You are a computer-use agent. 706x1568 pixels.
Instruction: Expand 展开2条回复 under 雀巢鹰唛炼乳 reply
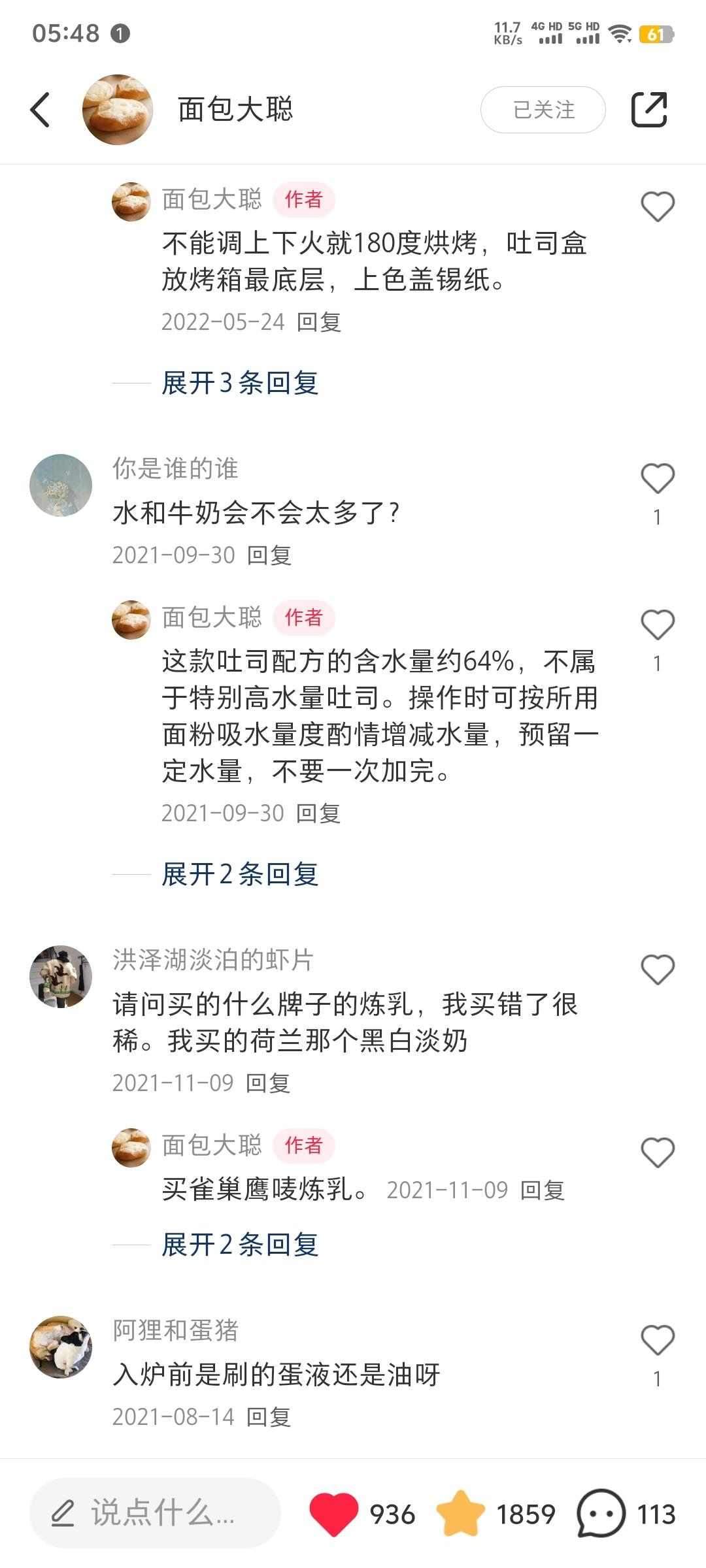pos(239,1245)
